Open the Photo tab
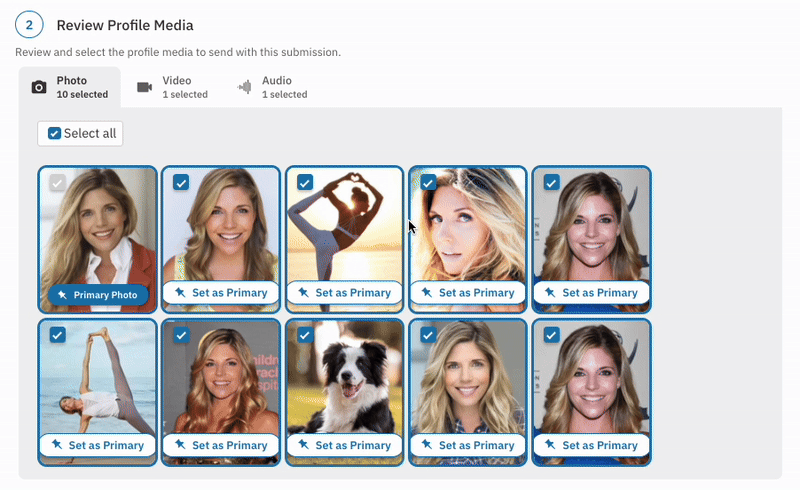800x490 pixels. pos(69,87)
